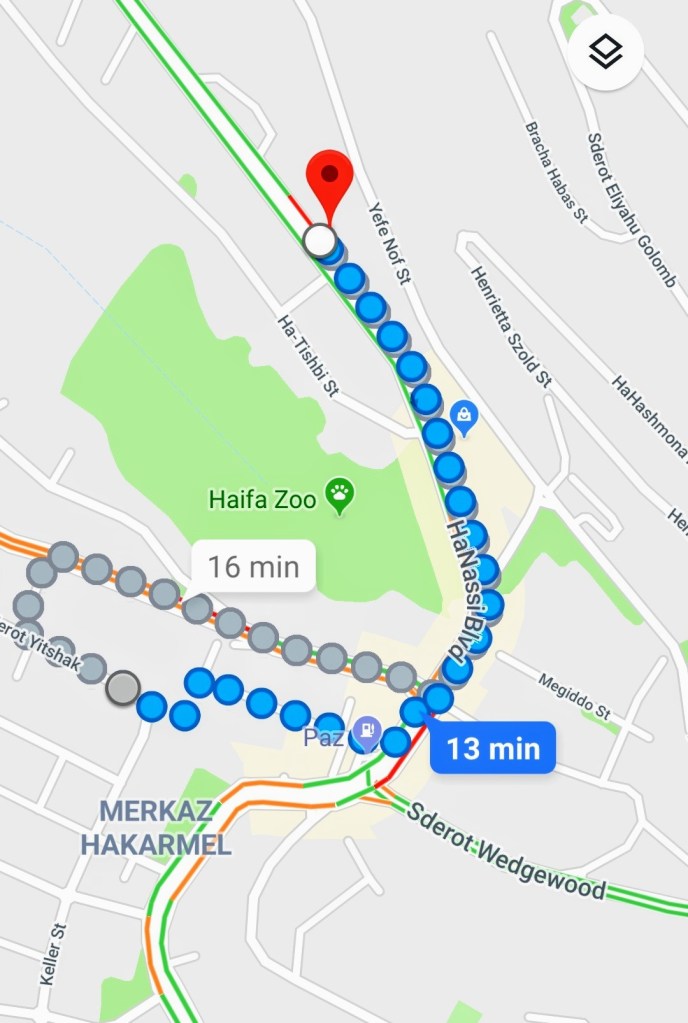Screen dimensions: 688x1023
Task: Select the 16 min alternate route
Action: point(253,568)
